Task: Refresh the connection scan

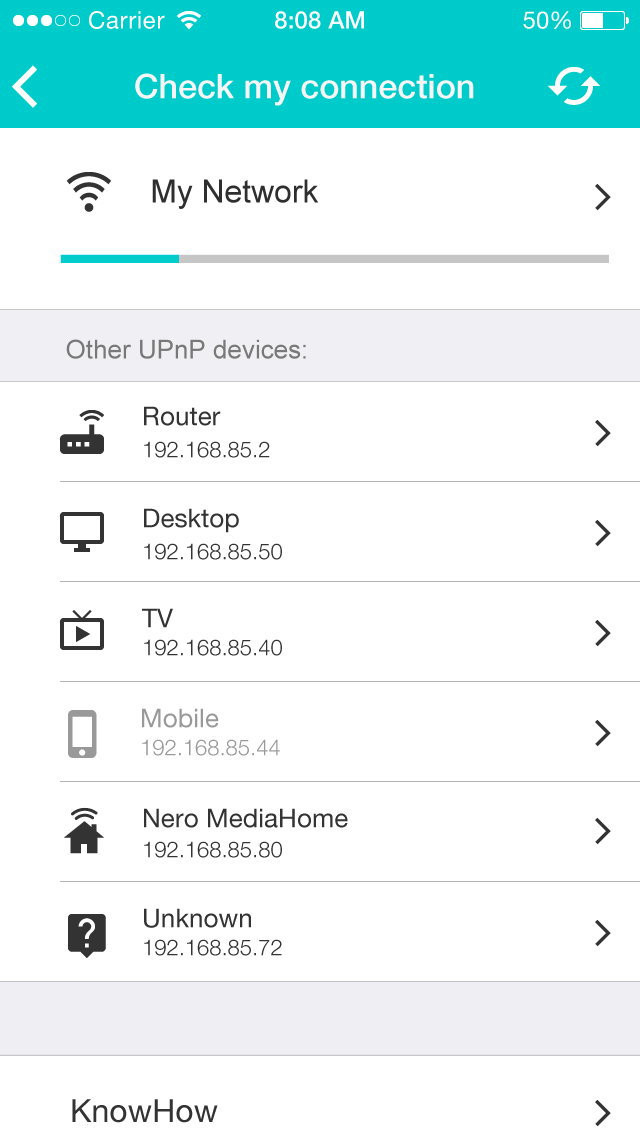Action: coord(573,86)
